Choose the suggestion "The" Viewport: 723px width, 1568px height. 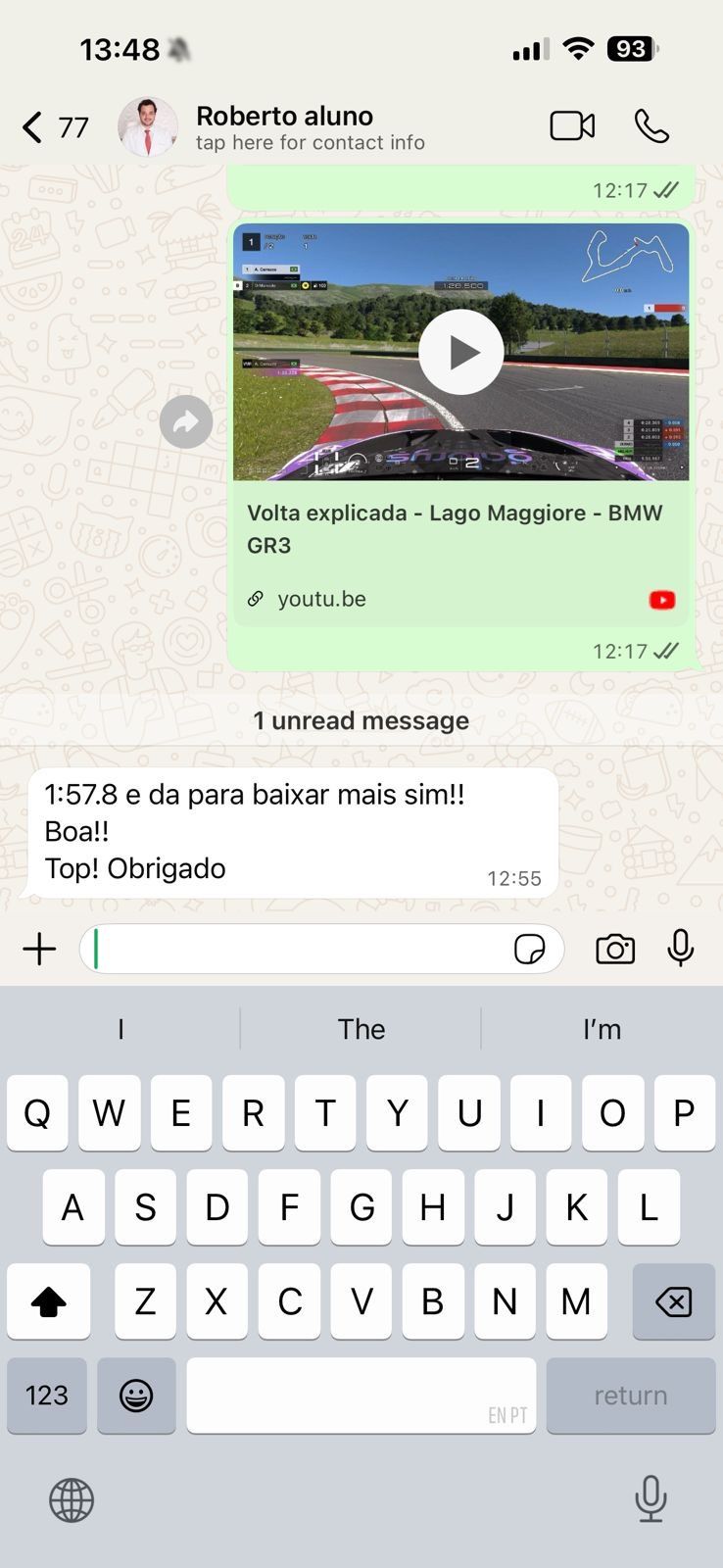[x=361, y=1029]
